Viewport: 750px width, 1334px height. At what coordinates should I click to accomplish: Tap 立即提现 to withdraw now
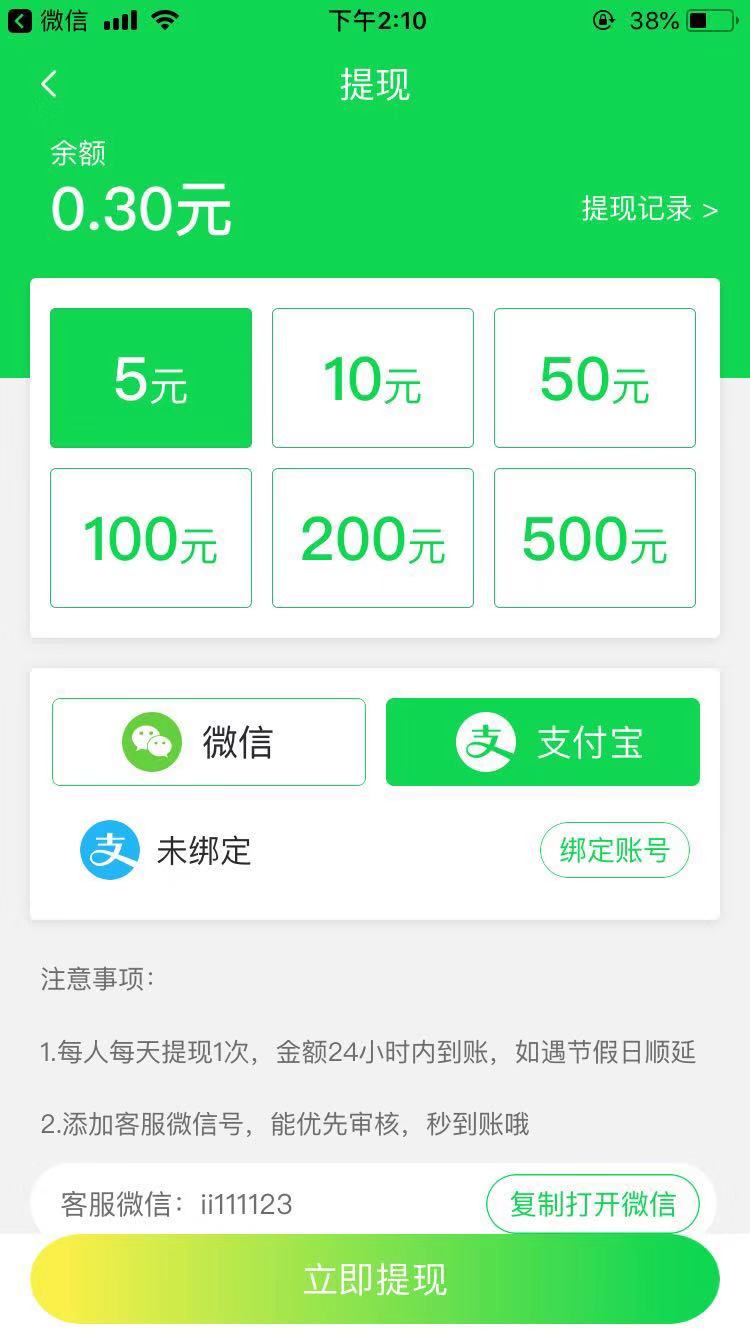(x=375, y=1280)
